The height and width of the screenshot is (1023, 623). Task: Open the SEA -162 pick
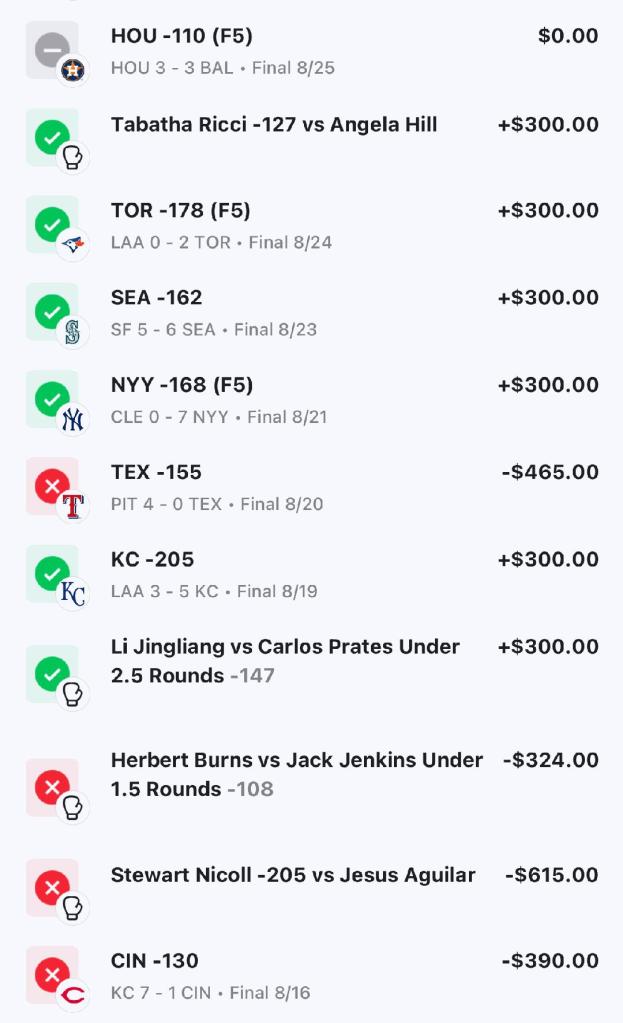[311, 312]
